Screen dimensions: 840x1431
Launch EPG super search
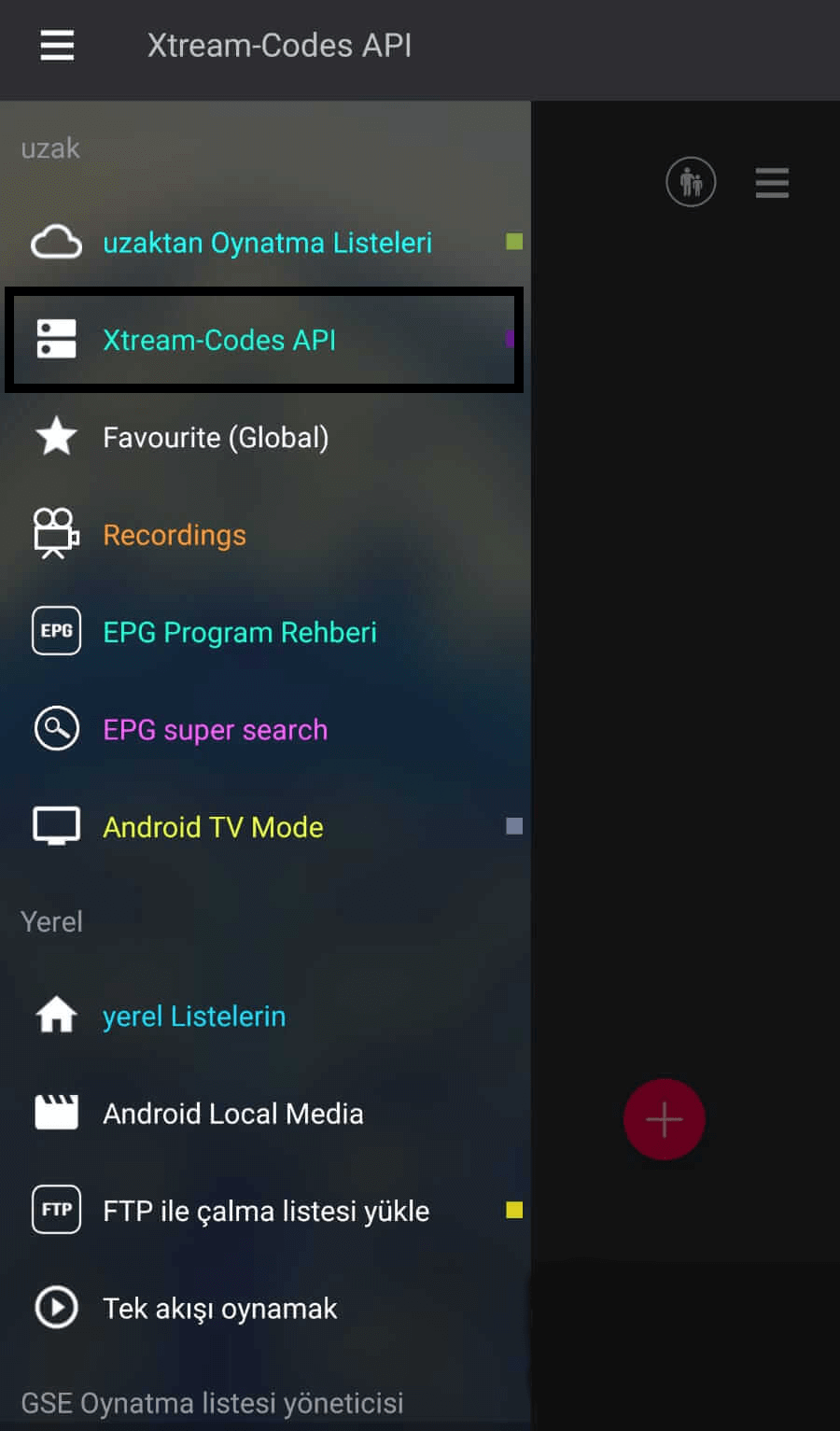point(265,729)
